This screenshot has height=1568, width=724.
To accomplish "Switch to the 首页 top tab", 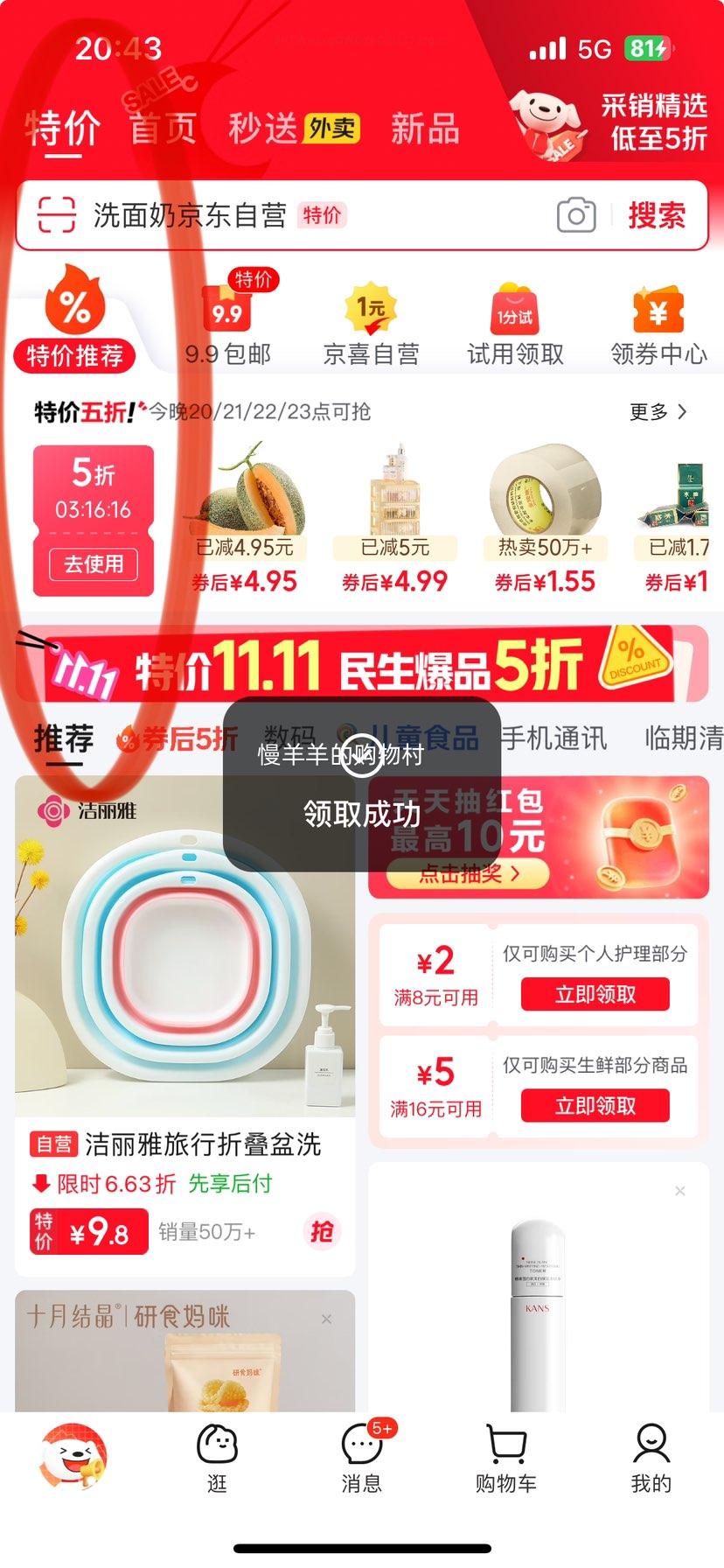I will [164, 129].
